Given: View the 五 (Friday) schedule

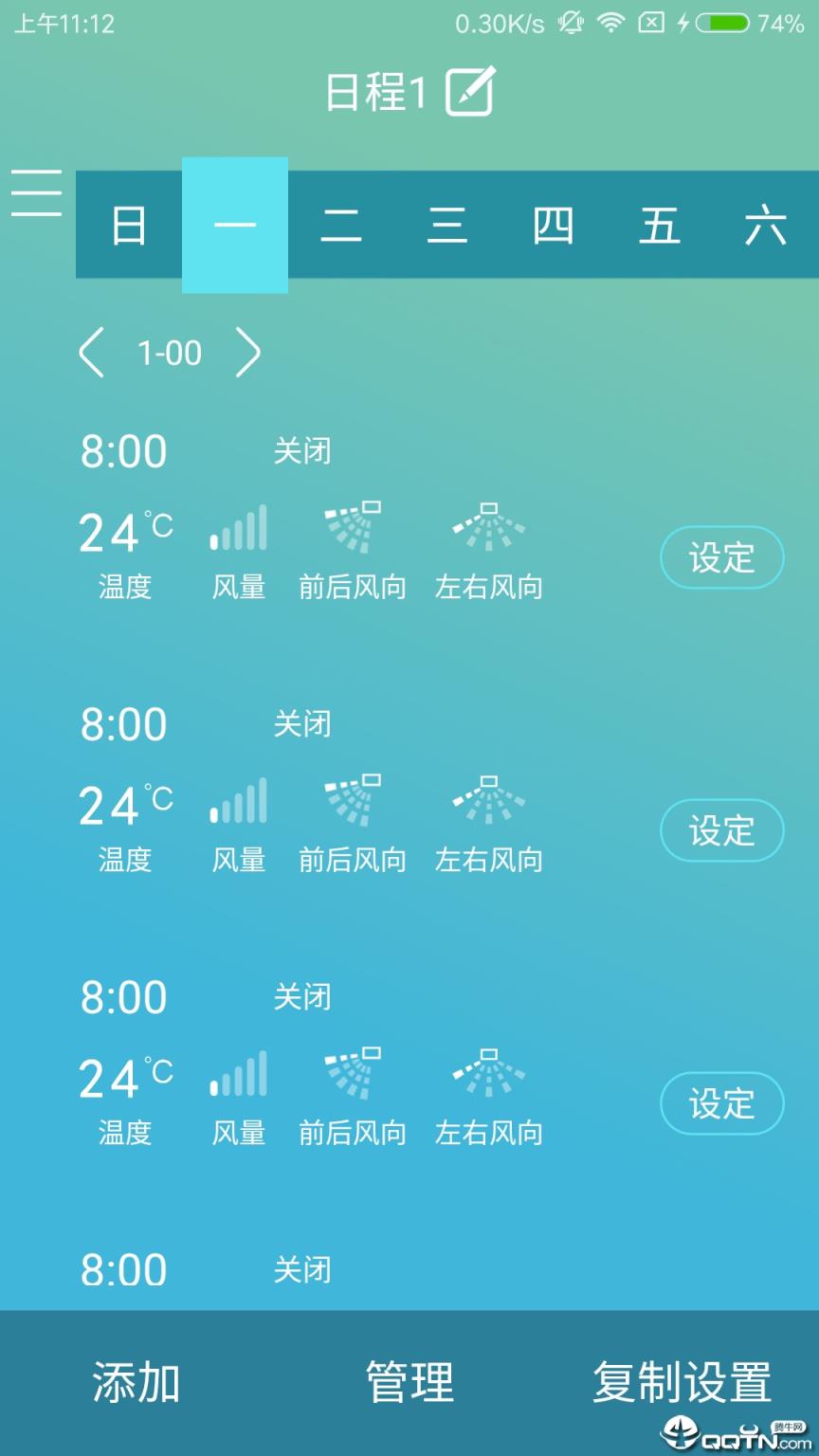Looking at the screenshot, I should (660, 226).
